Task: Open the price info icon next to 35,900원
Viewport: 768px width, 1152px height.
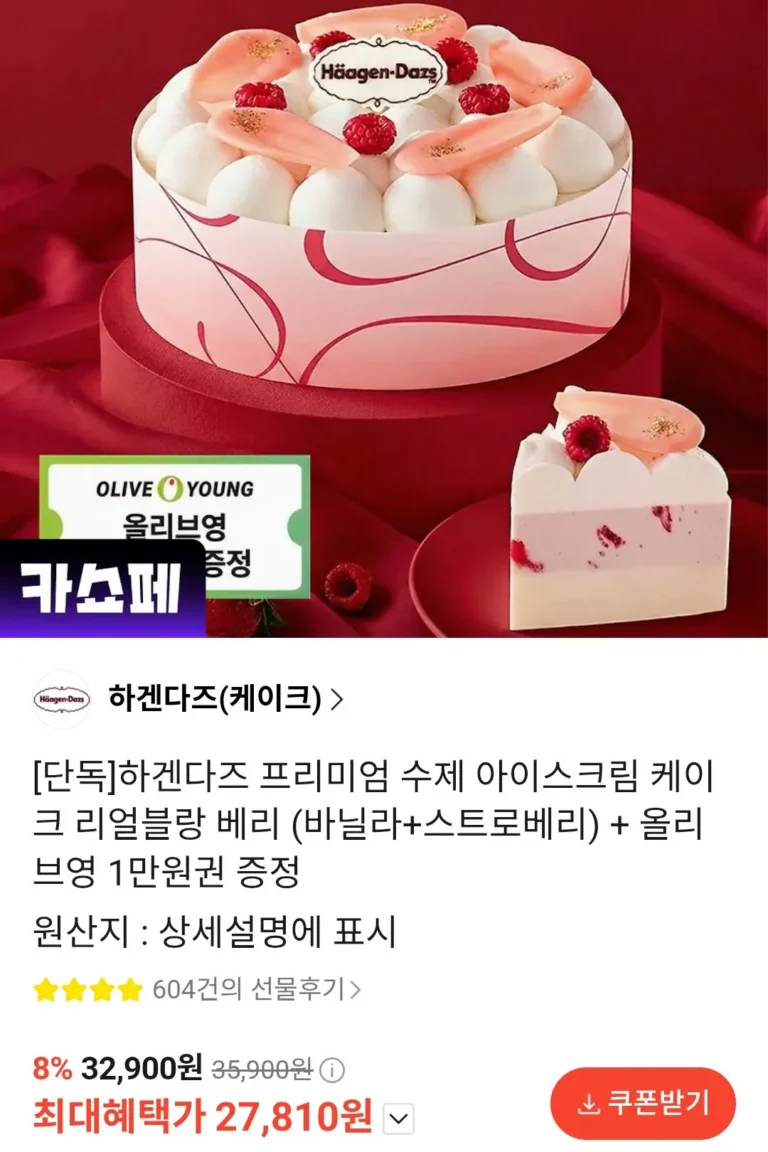Action: click(x=332, y=1071)
